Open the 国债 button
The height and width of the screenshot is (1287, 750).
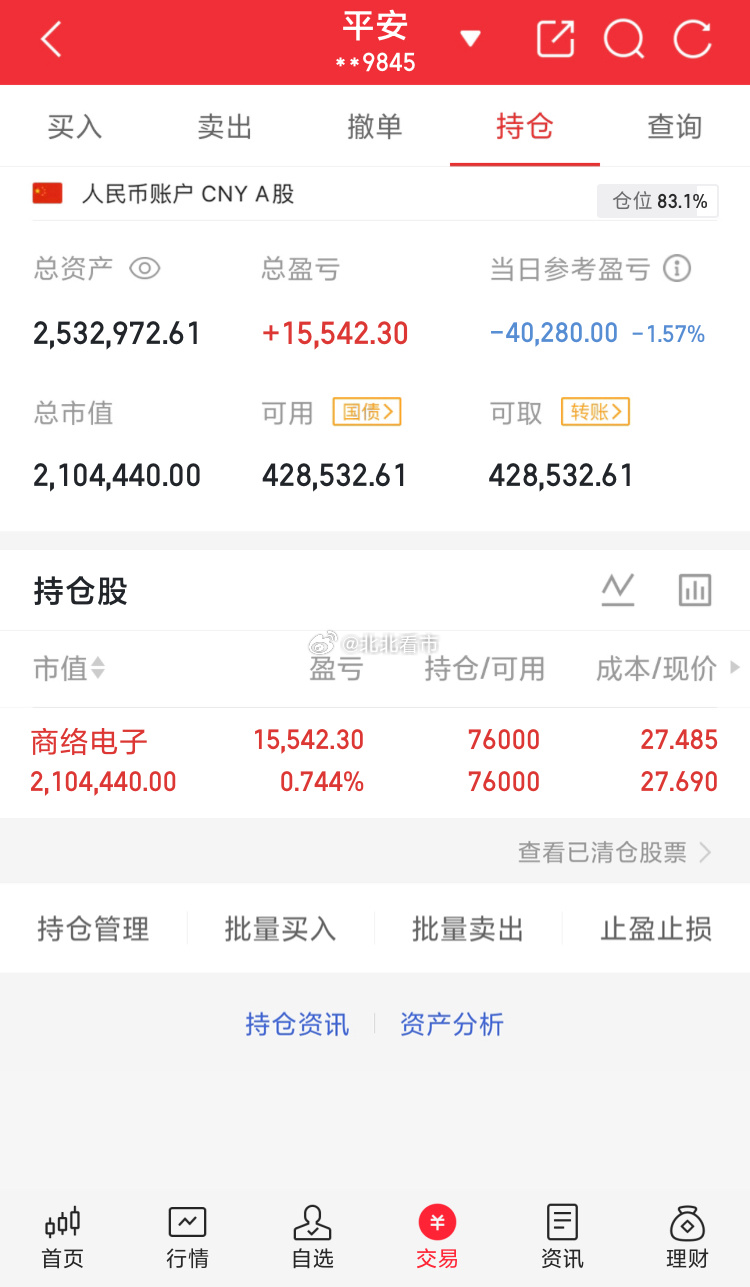[367, 412]
